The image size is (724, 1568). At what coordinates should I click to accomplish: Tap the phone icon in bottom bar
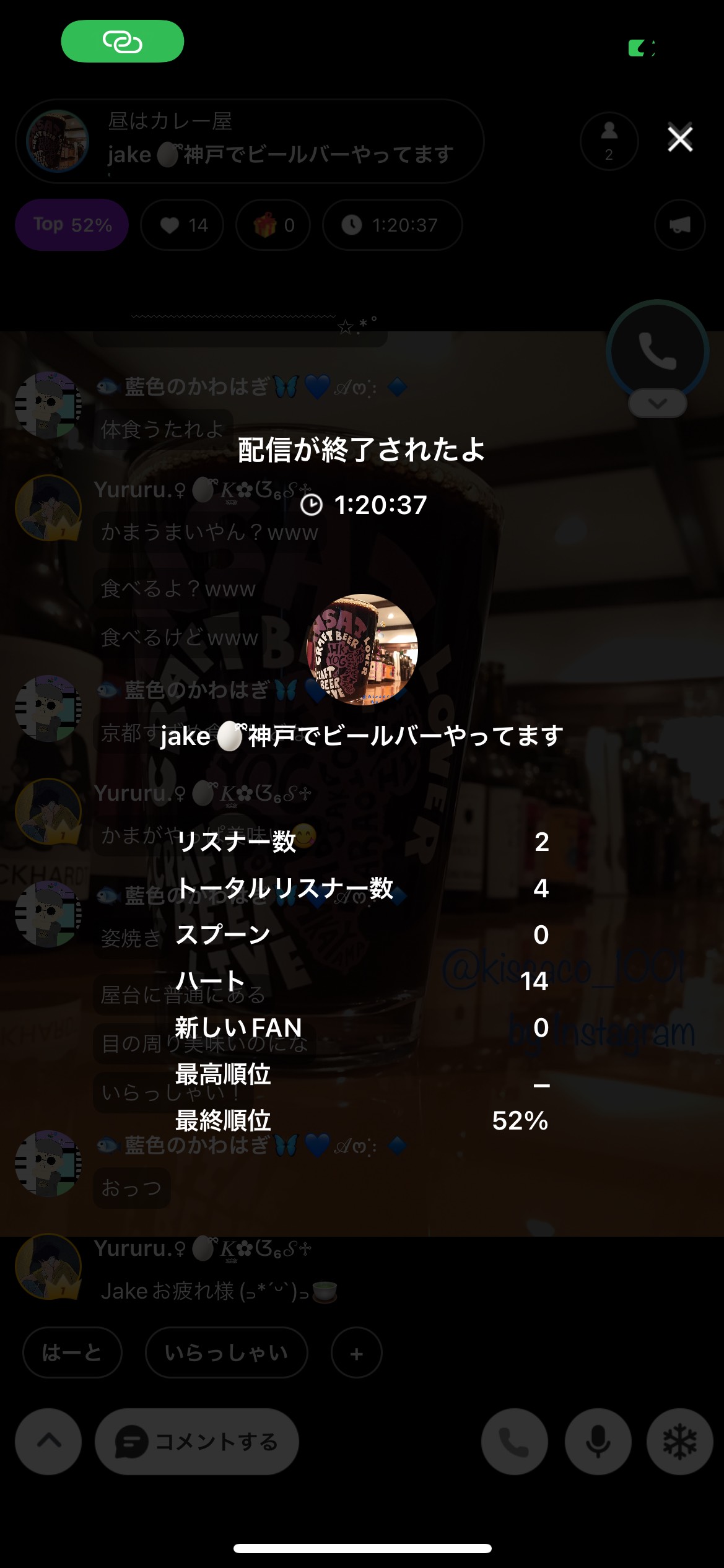(x=514, y=1442)
